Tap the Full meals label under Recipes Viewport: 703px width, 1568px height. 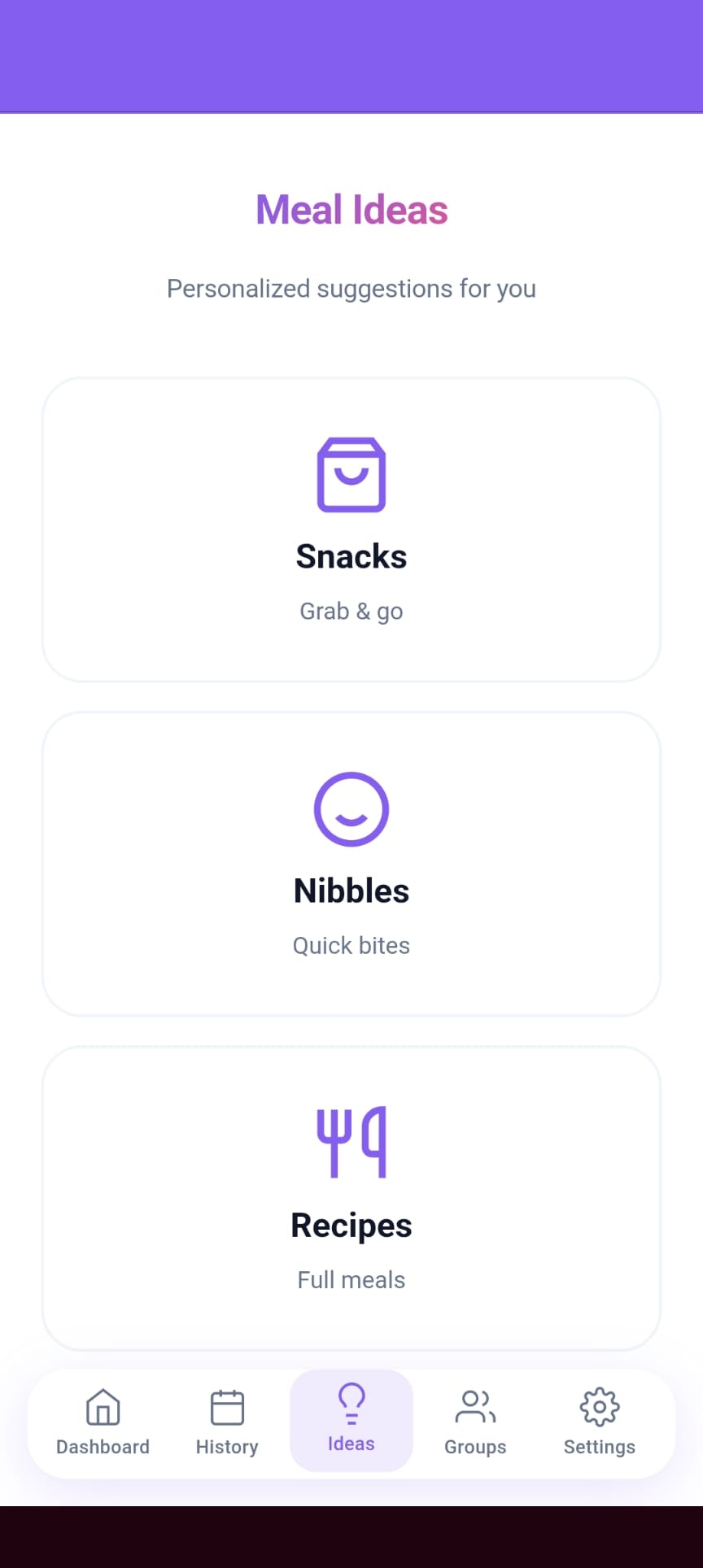point(351,1279)
